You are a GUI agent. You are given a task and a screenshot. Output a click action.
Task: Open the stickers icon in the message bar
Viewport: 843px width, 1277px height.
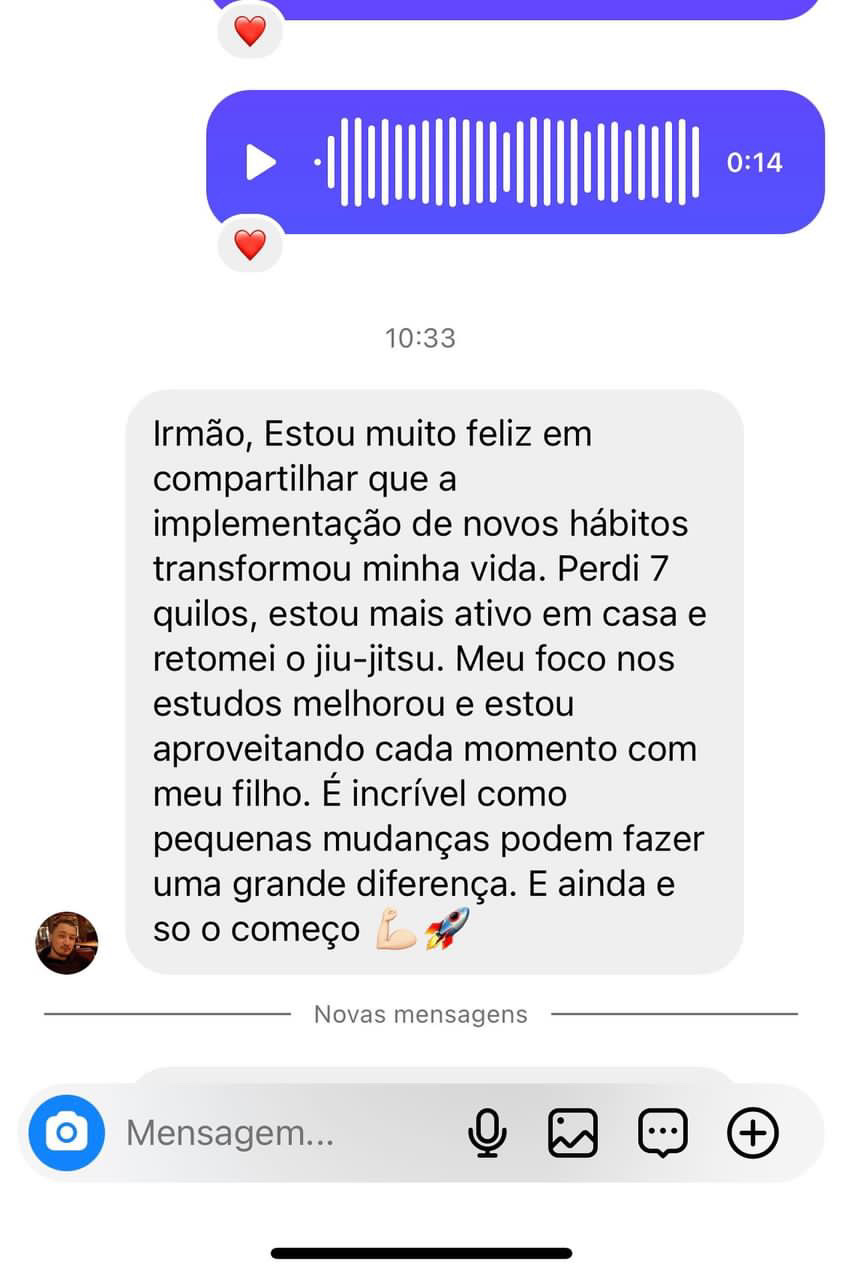click(662, 1132)
